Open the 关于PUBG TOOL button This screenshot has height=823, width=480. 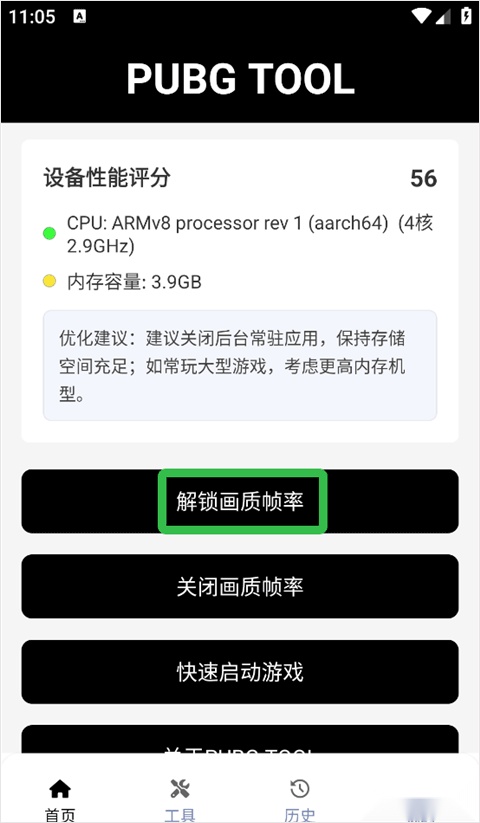point(240,740)
